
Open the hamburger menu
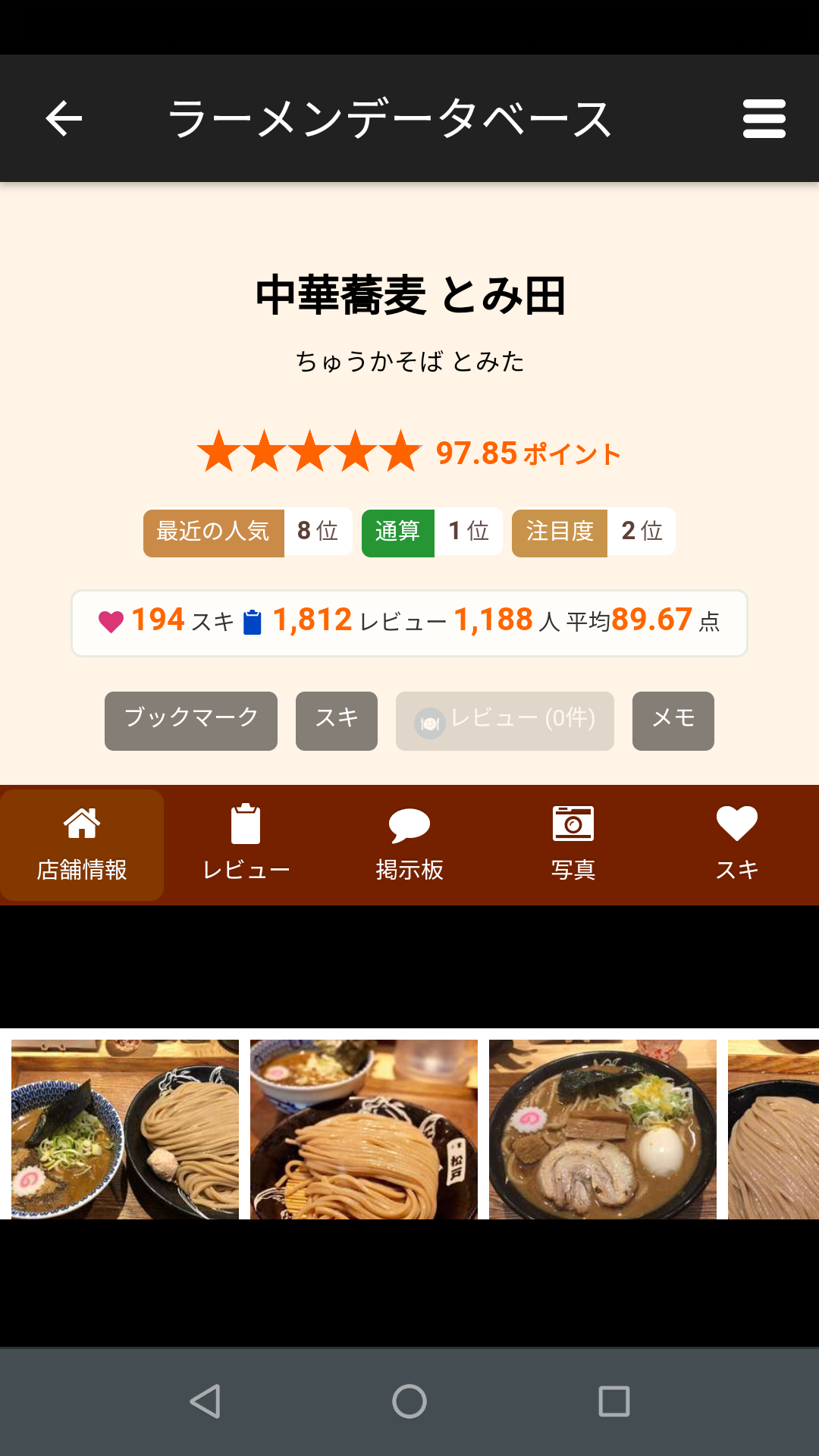[x=764, y=119]
